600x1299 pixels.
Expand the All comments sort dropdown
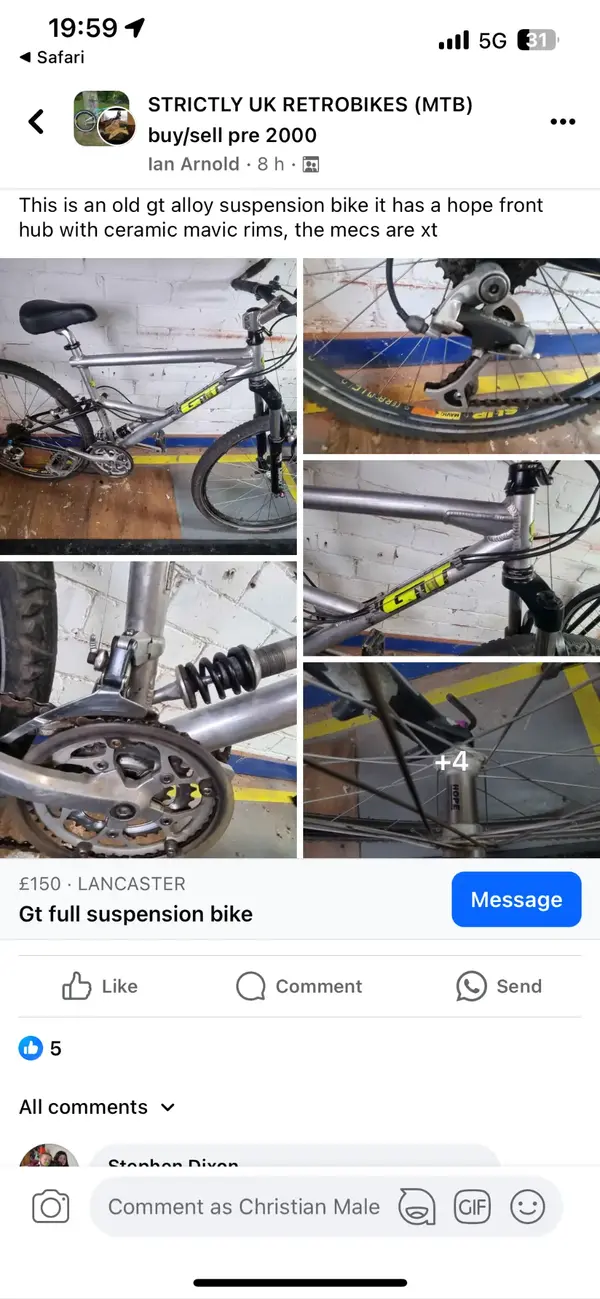pos(98,1107)
